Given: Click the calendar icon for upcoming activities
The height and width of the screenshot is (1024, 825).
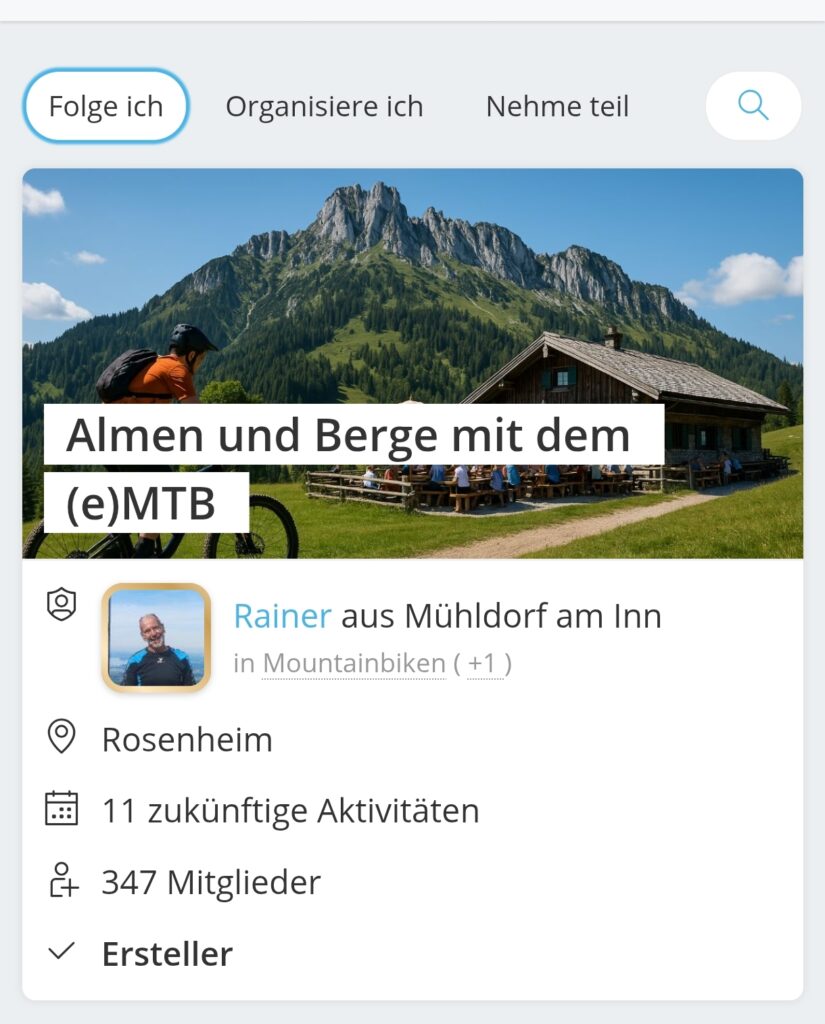Looking at the screenshot, I should [x=60, y=810].
